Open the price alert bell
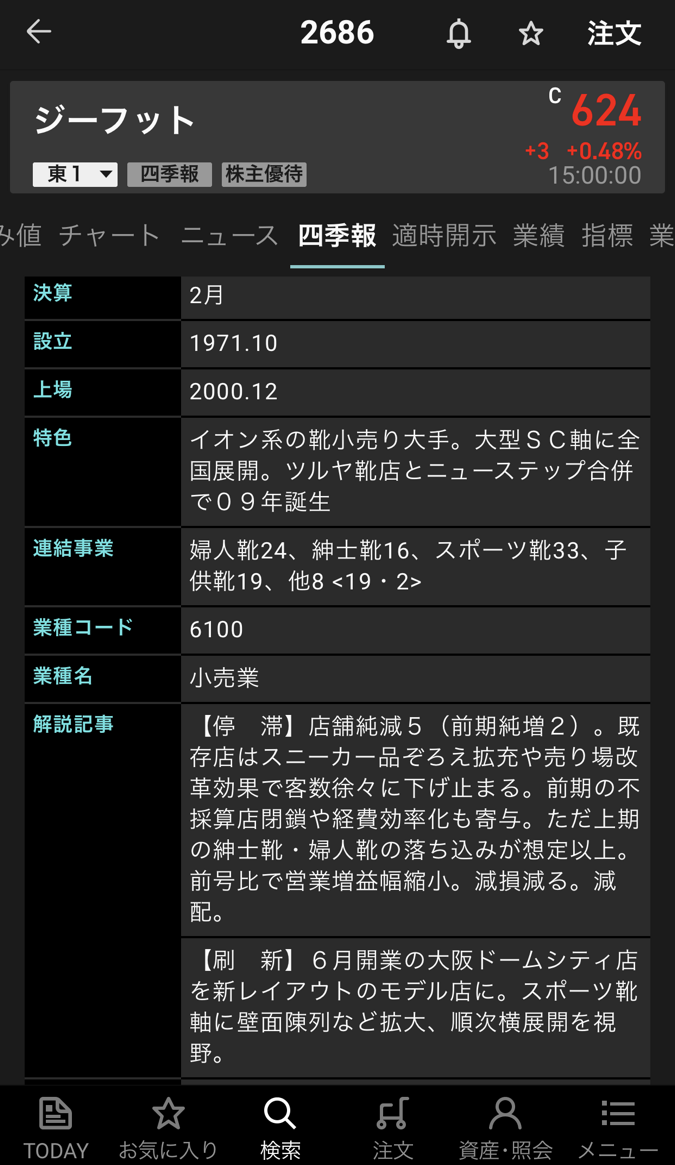The image size is (675, 1165). tap(459, 34)
